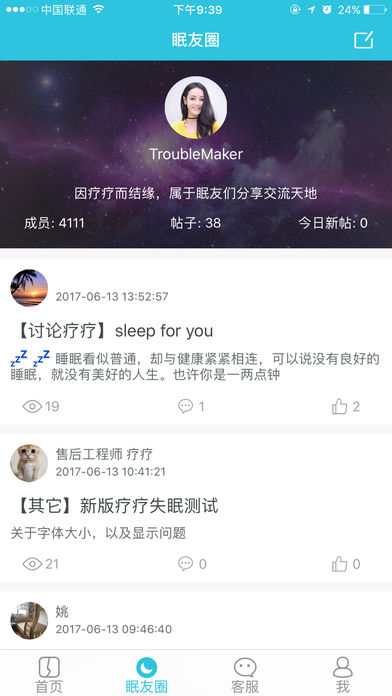Like the '新版疗疗失眠测试' post
The width and height of the screenshot is (392, 696).
click(x=346, y=564)
